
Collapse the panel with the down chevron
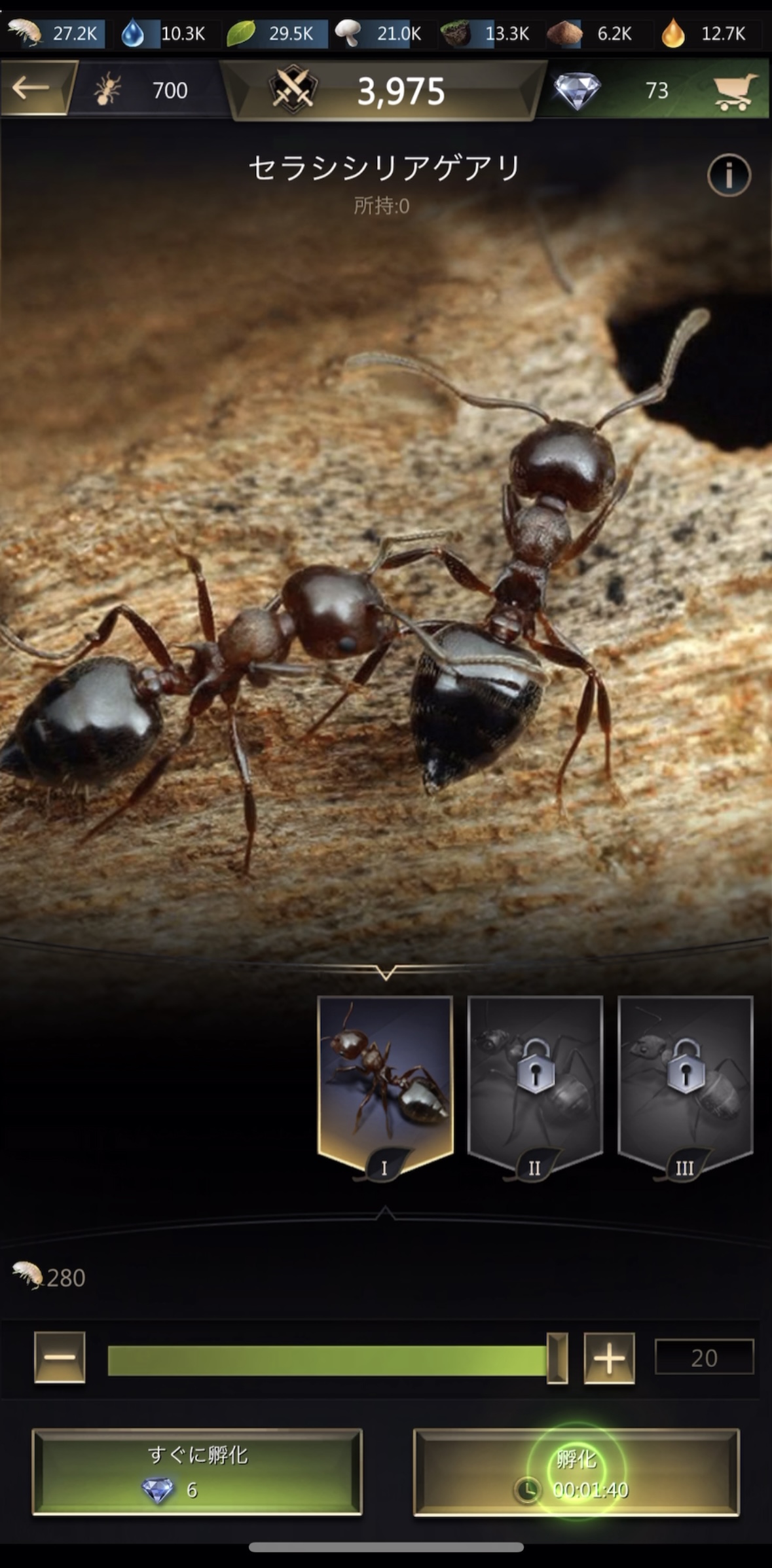(386, 972)
